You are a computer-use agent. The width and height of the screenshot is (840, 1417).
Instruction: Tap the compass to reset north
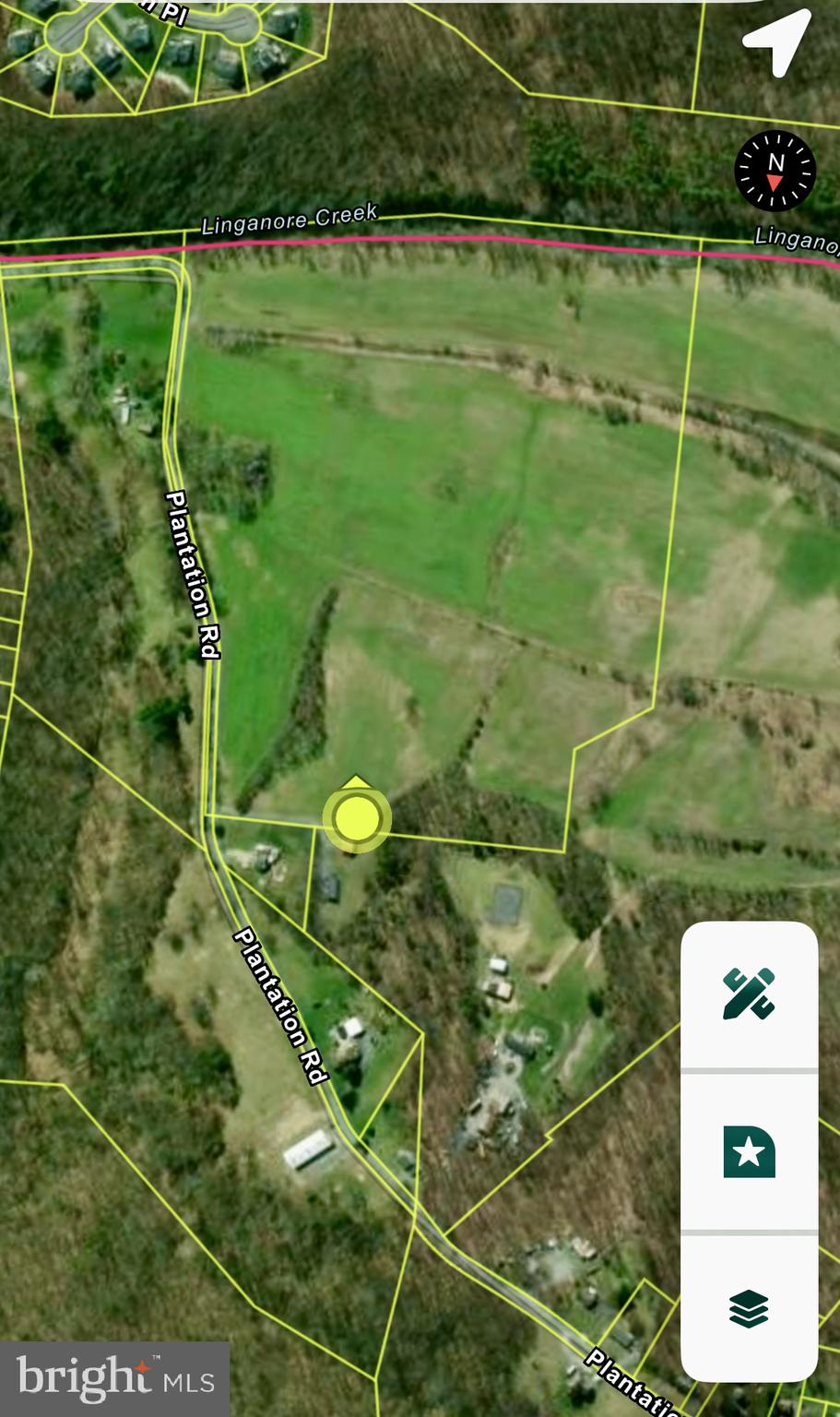[775, 172]
